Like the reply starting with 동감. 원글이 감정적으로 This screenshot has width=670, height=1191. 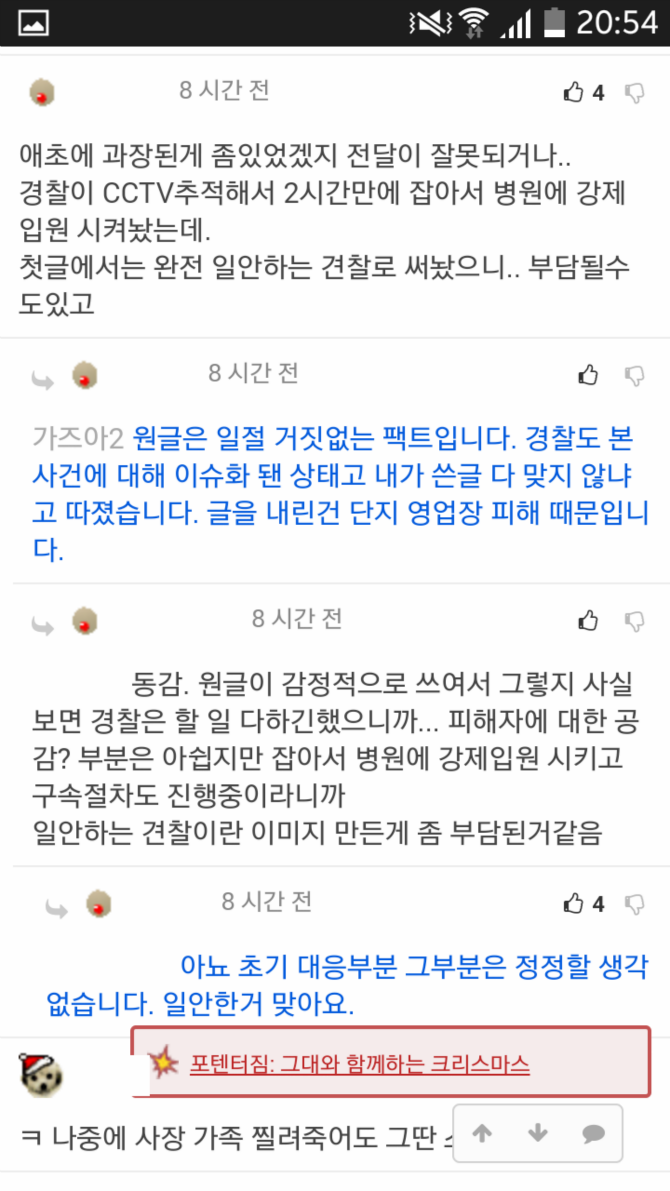pyautogui.click(x=588, y=621)
